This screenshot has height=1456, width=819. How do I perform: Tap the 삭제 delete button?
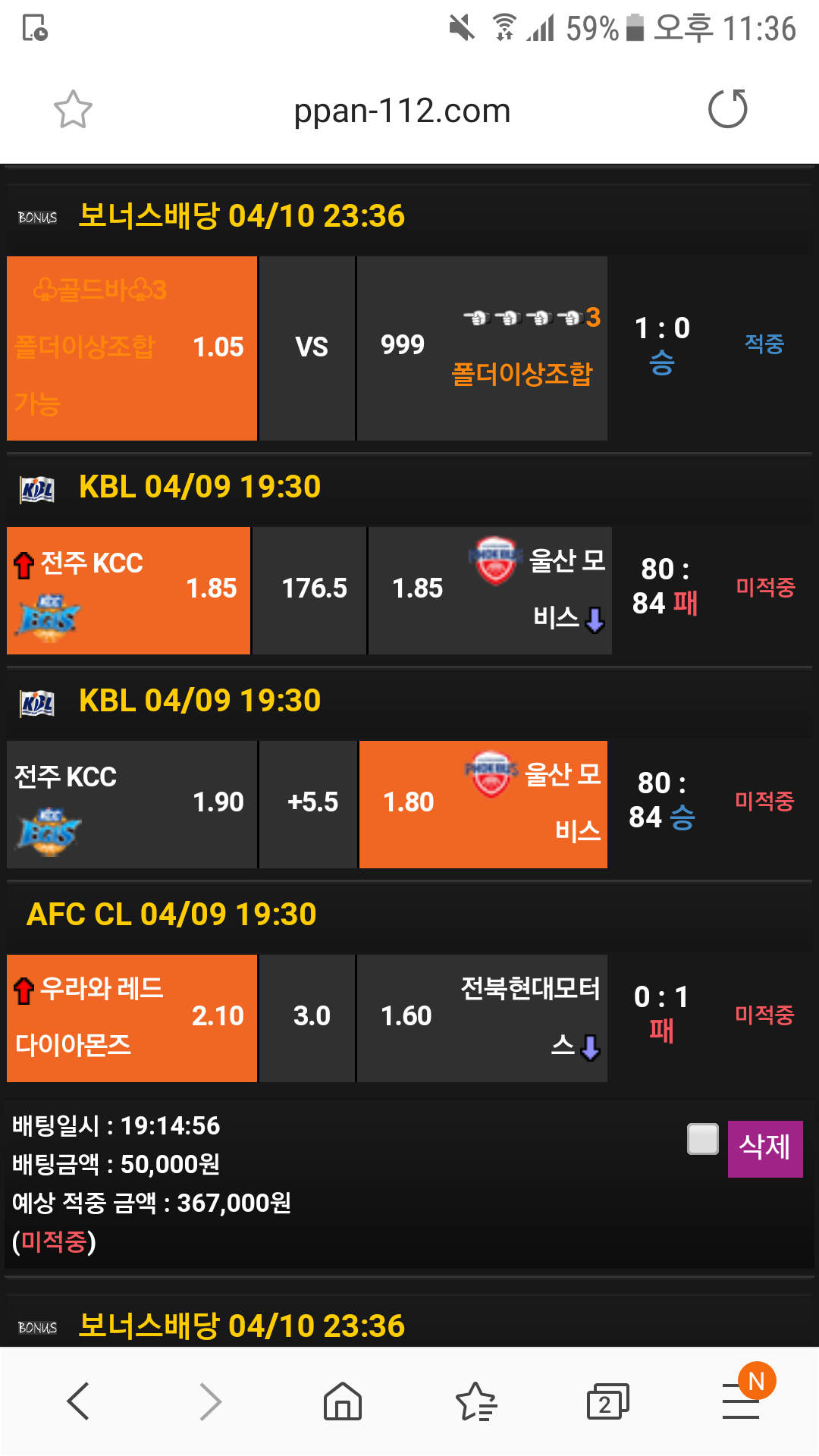[764, 1148]
